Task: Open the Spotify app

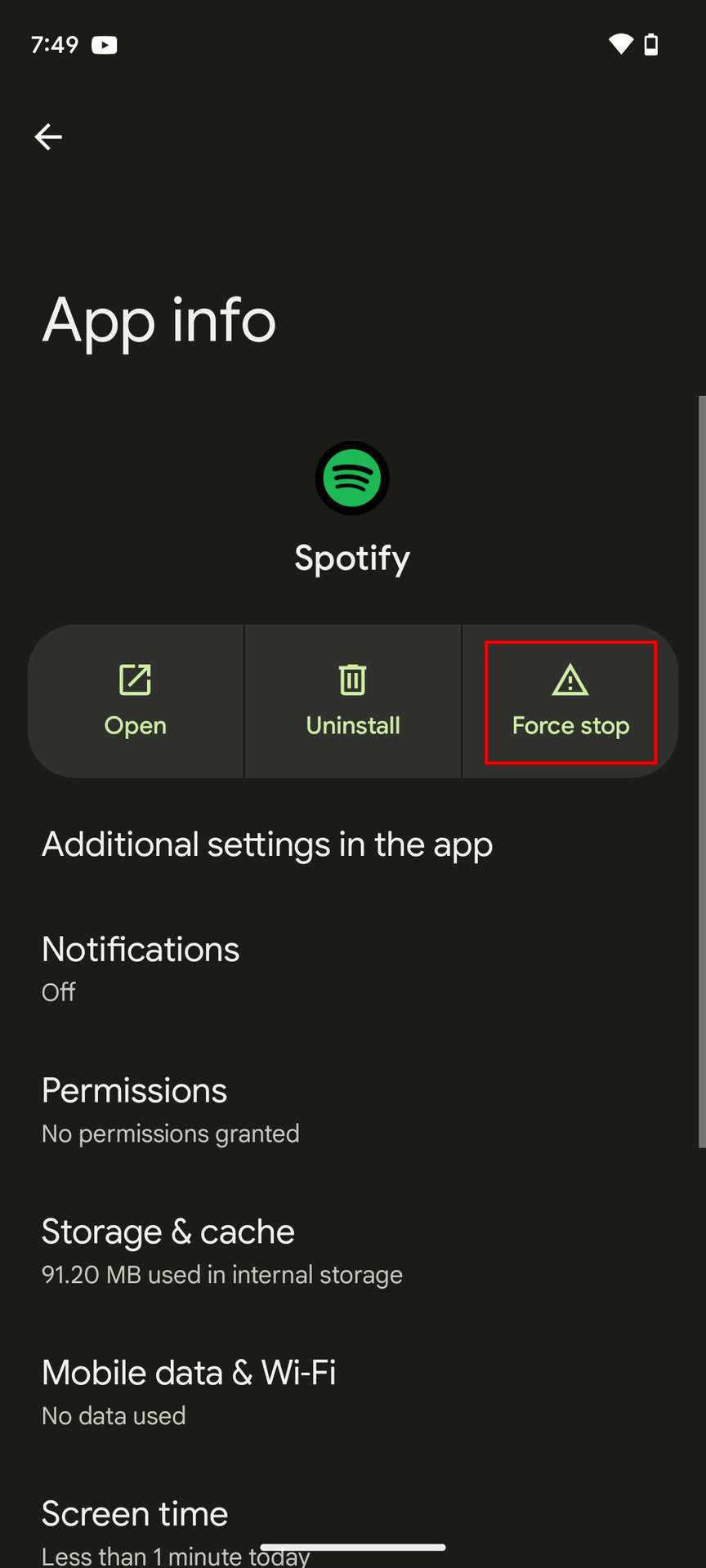Action: 136,702
